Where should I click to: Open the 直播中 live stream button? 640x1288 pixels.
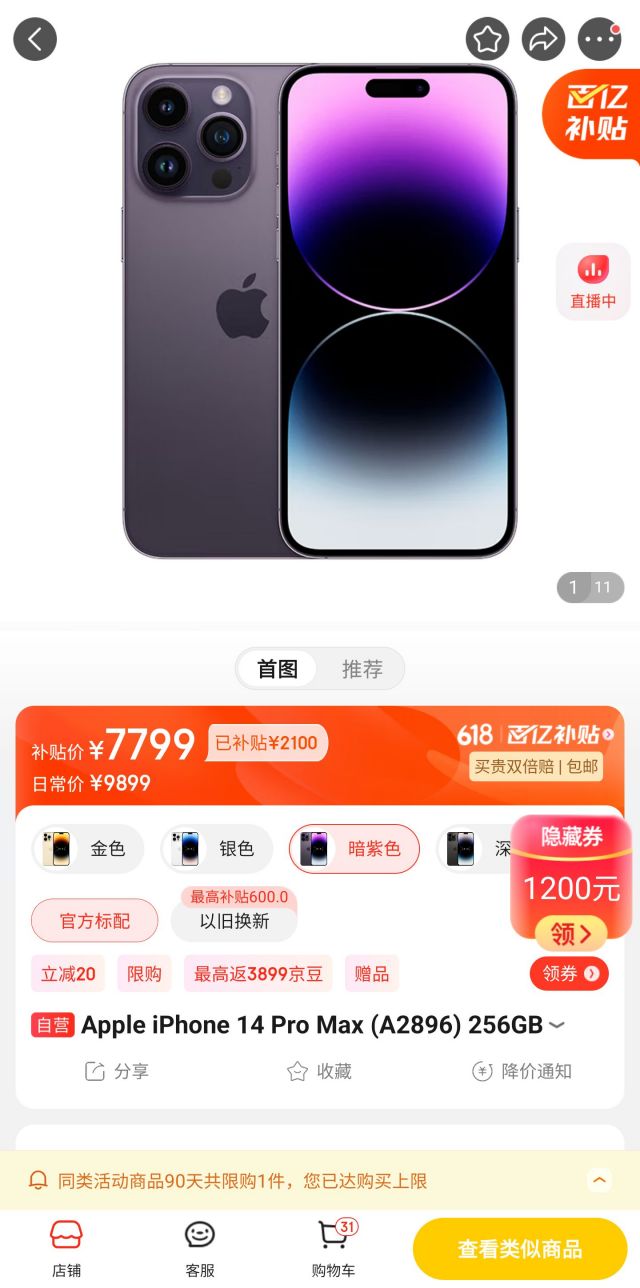(x=593, y=281)
